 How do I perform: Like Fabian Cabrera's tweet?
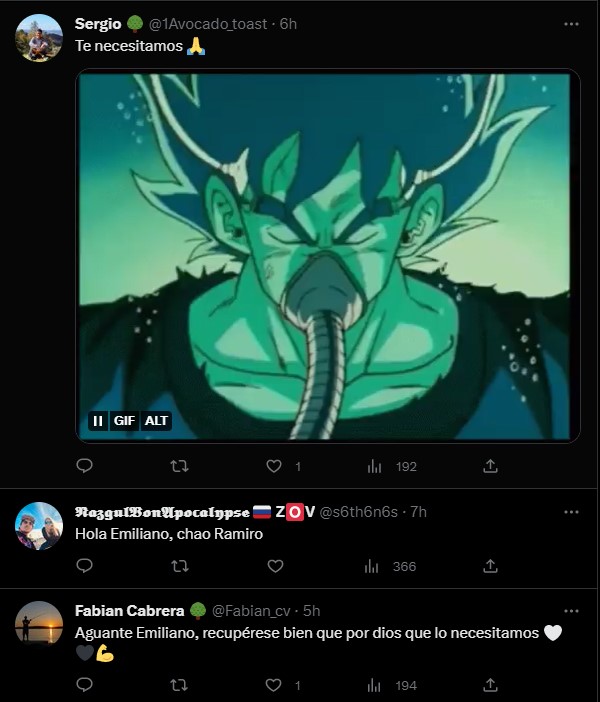(274, 685)
